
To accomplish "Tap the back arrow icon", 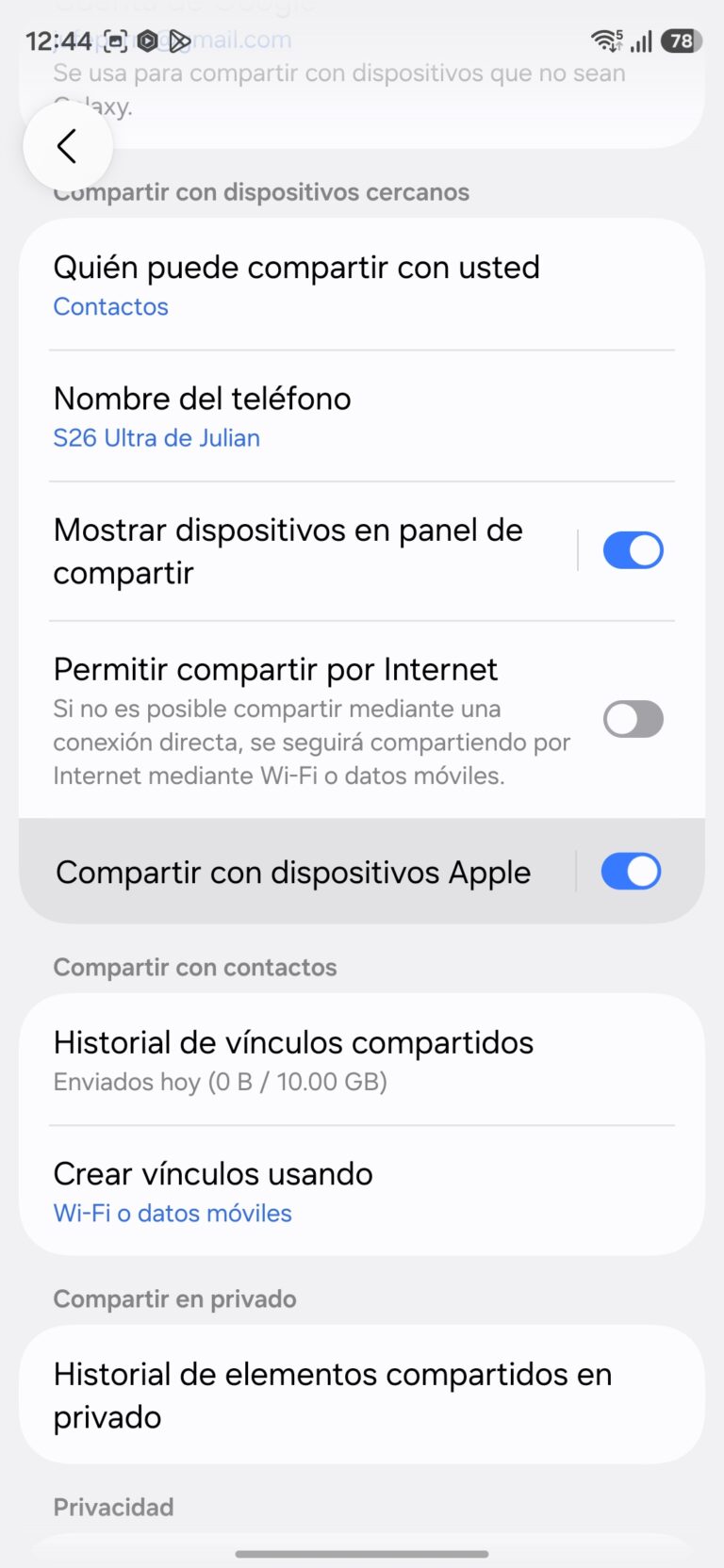I will click(67, 146).
